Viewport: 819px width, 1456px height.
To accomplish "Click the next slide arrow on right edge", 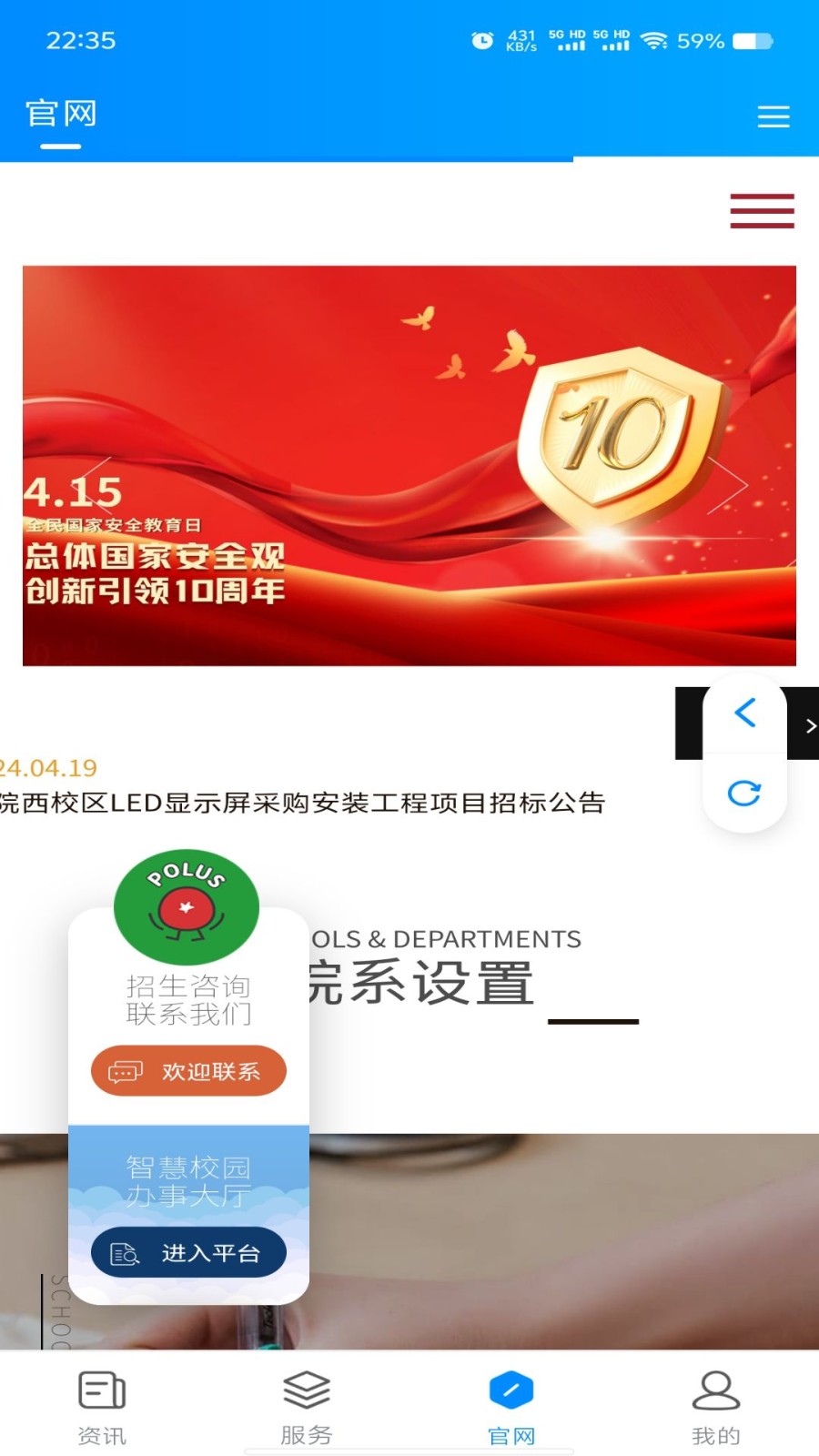I will pos(809,725).
